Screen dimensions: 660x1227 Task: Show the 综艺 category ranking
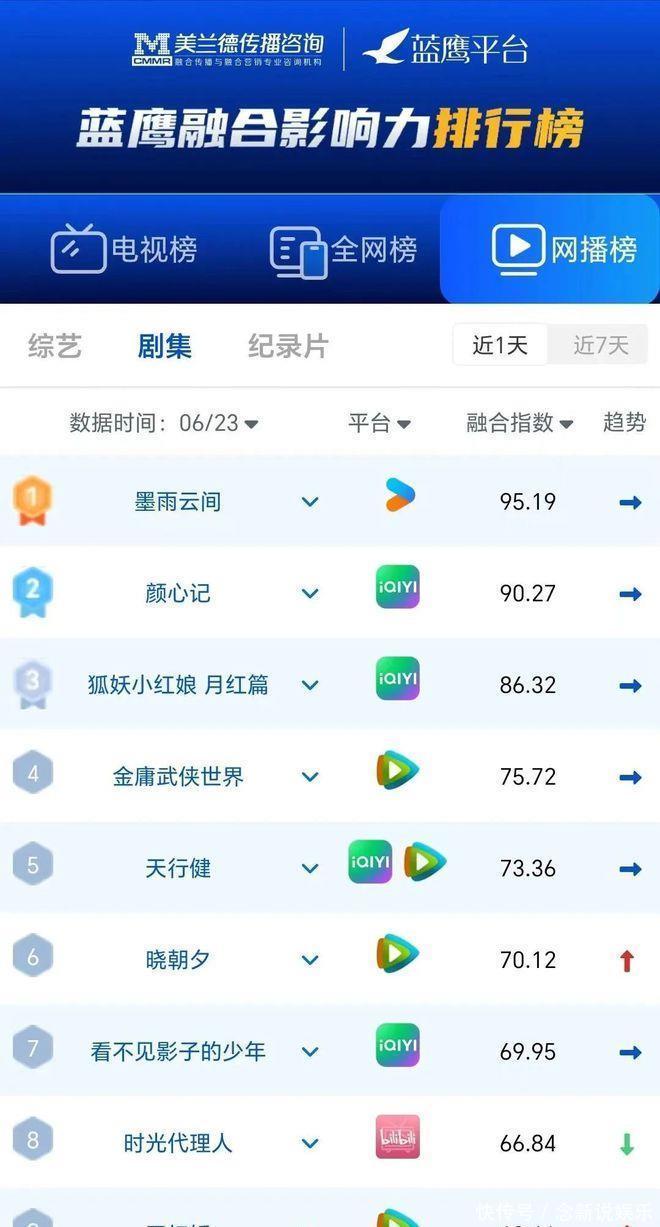(x=55, y=346)
